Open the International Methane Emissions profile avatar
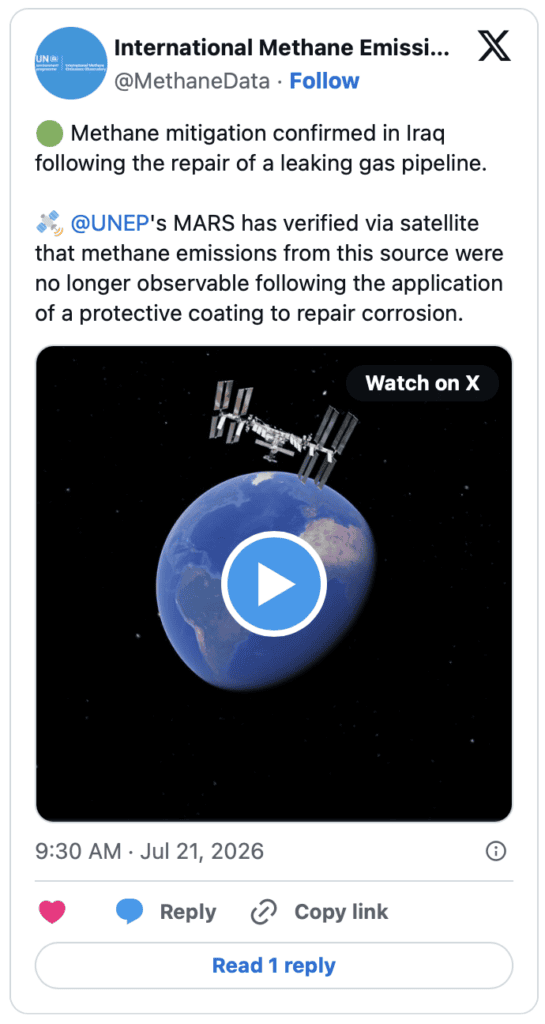 (x=70, y=63)
